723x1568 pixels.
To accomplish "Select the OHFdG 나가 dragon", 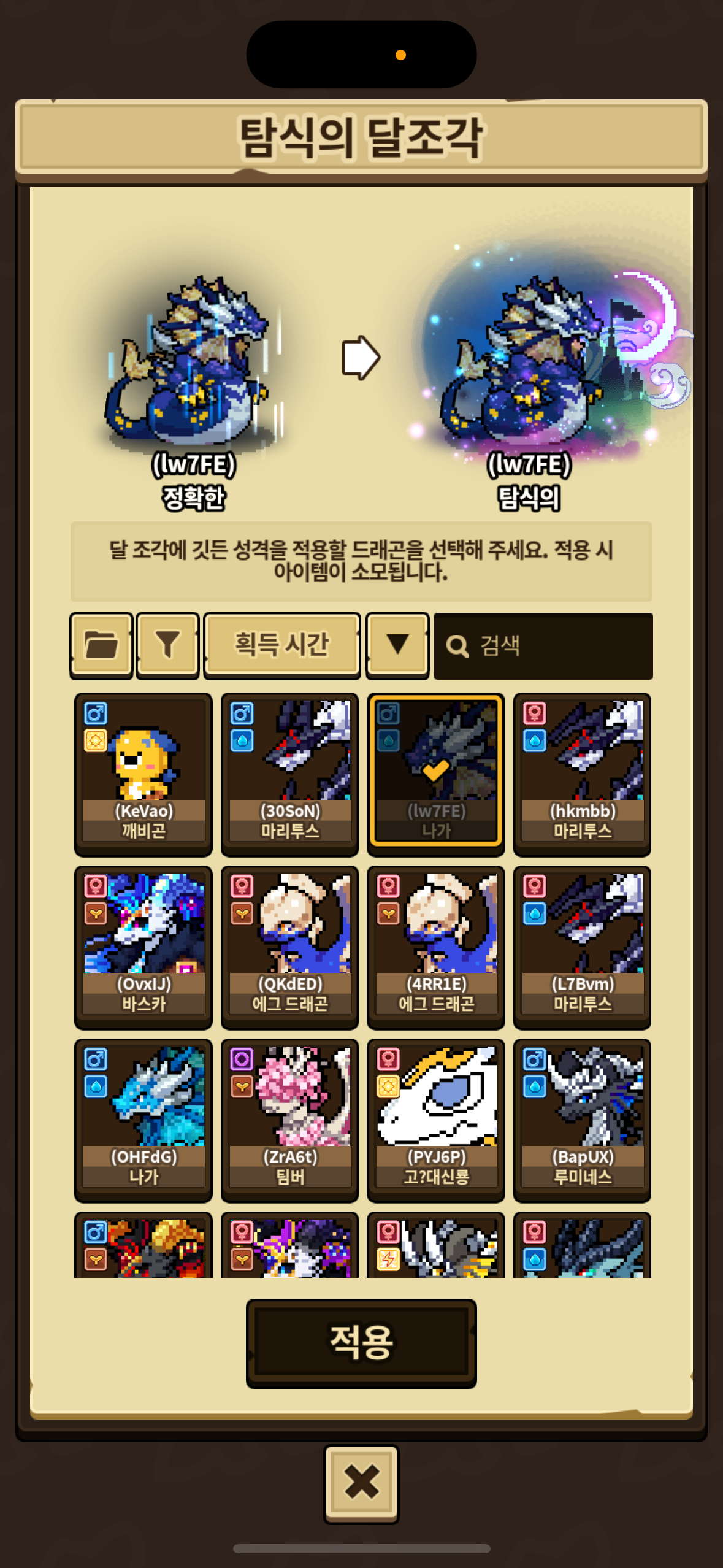I will pos(143,1120).
